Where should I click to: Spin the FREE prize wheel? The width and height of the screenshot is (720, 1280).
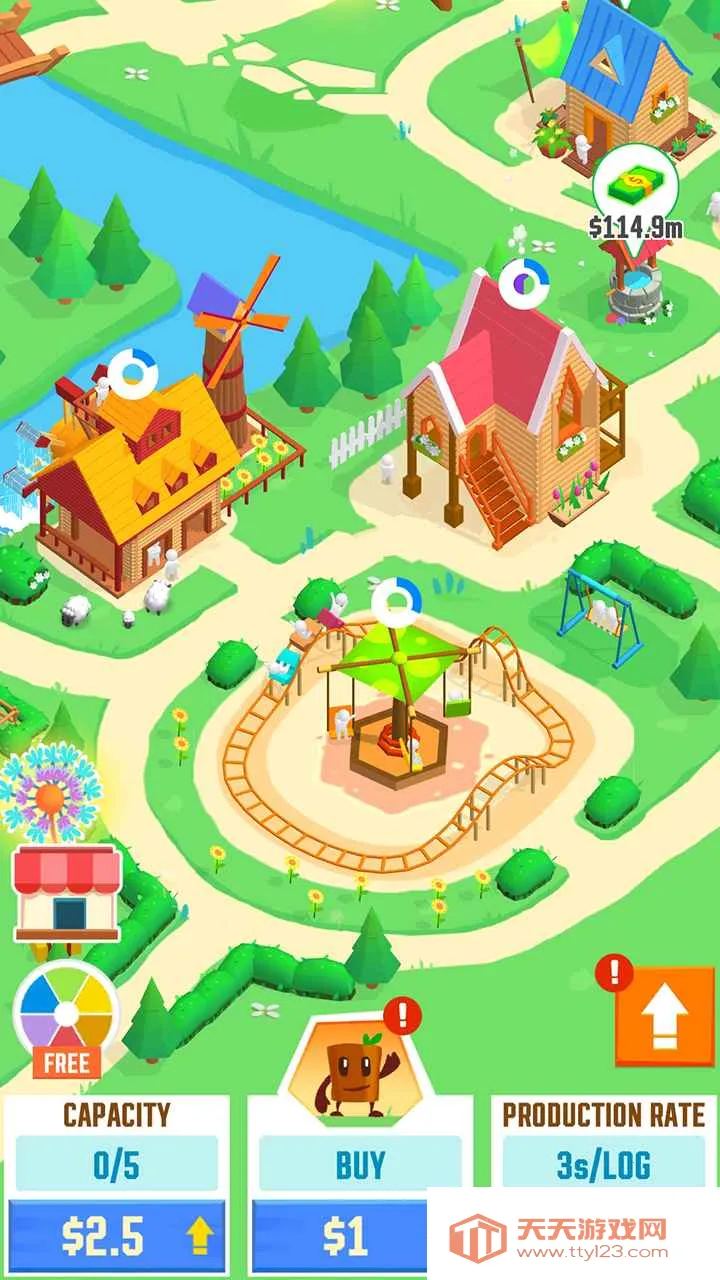click(66, 1015)
